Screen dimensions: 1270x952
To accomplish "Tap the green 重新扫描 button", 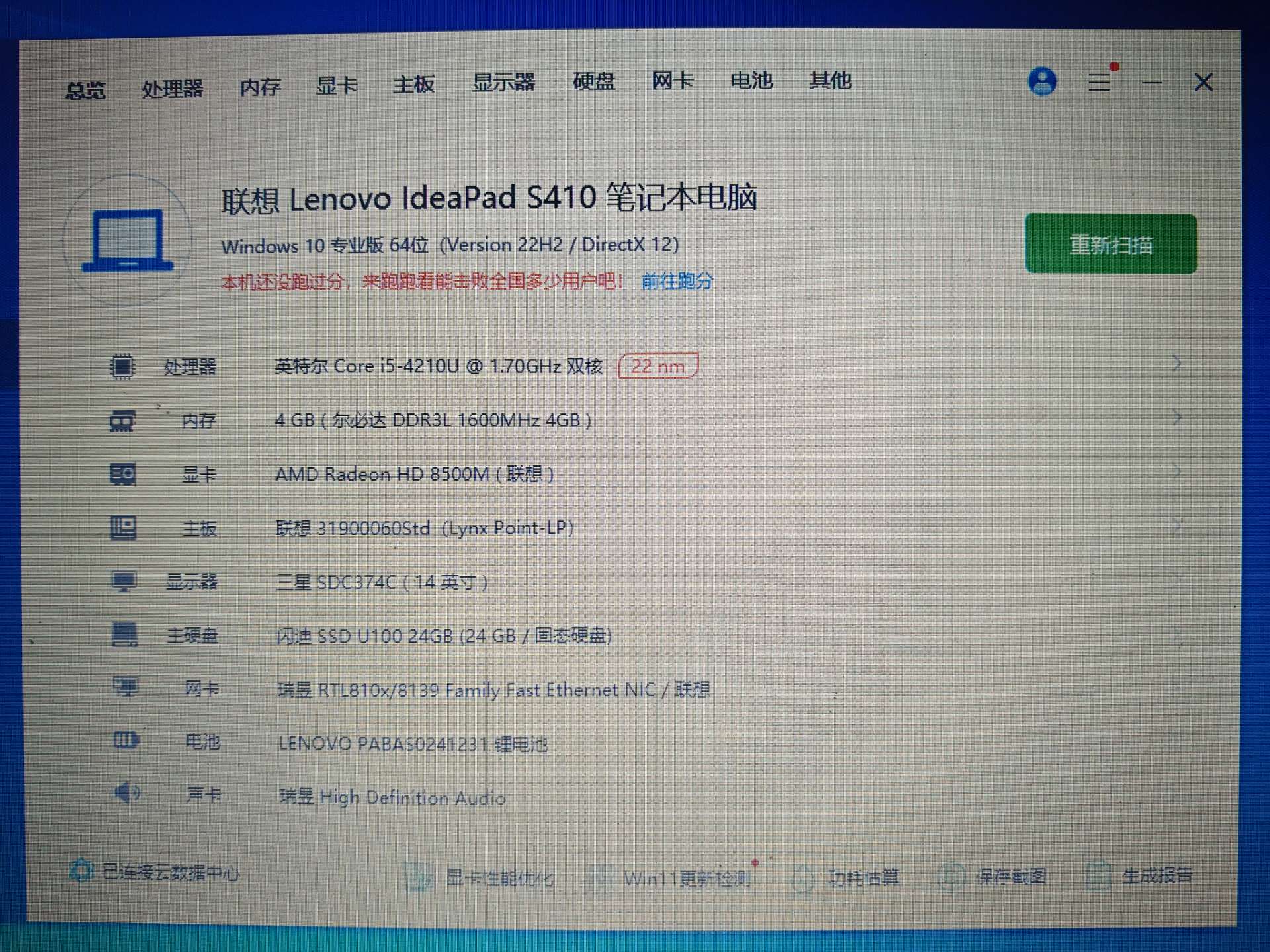I will [x=1111, y=244].
